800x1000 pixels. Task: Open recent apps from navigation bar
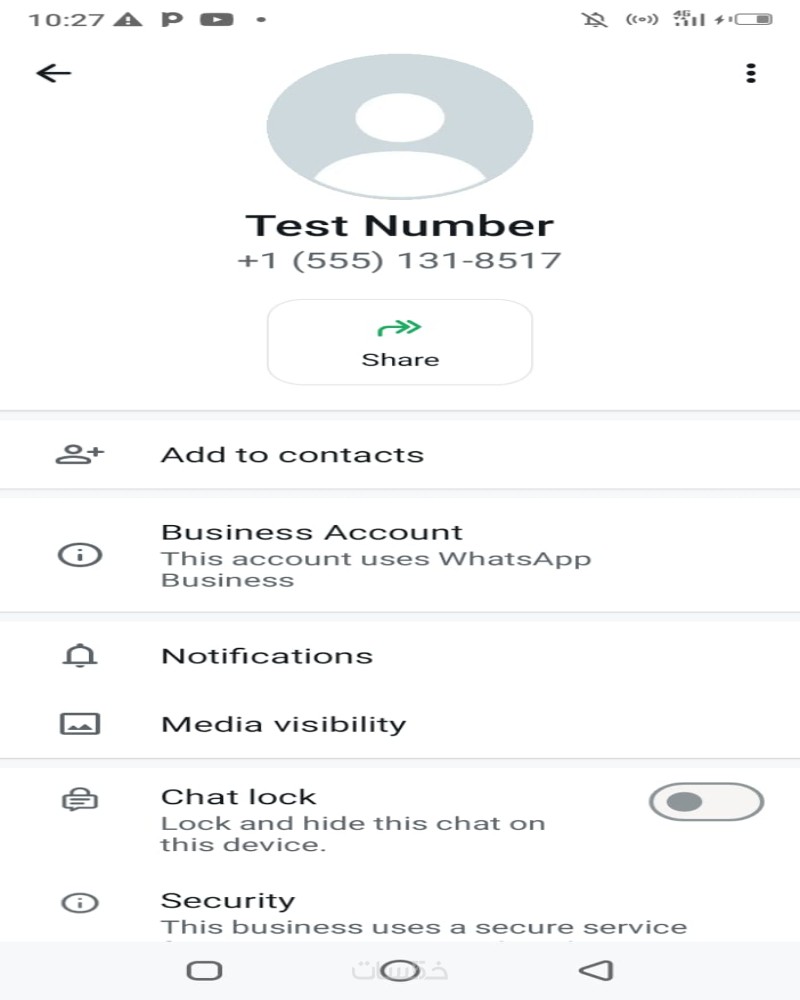[204, 970]
